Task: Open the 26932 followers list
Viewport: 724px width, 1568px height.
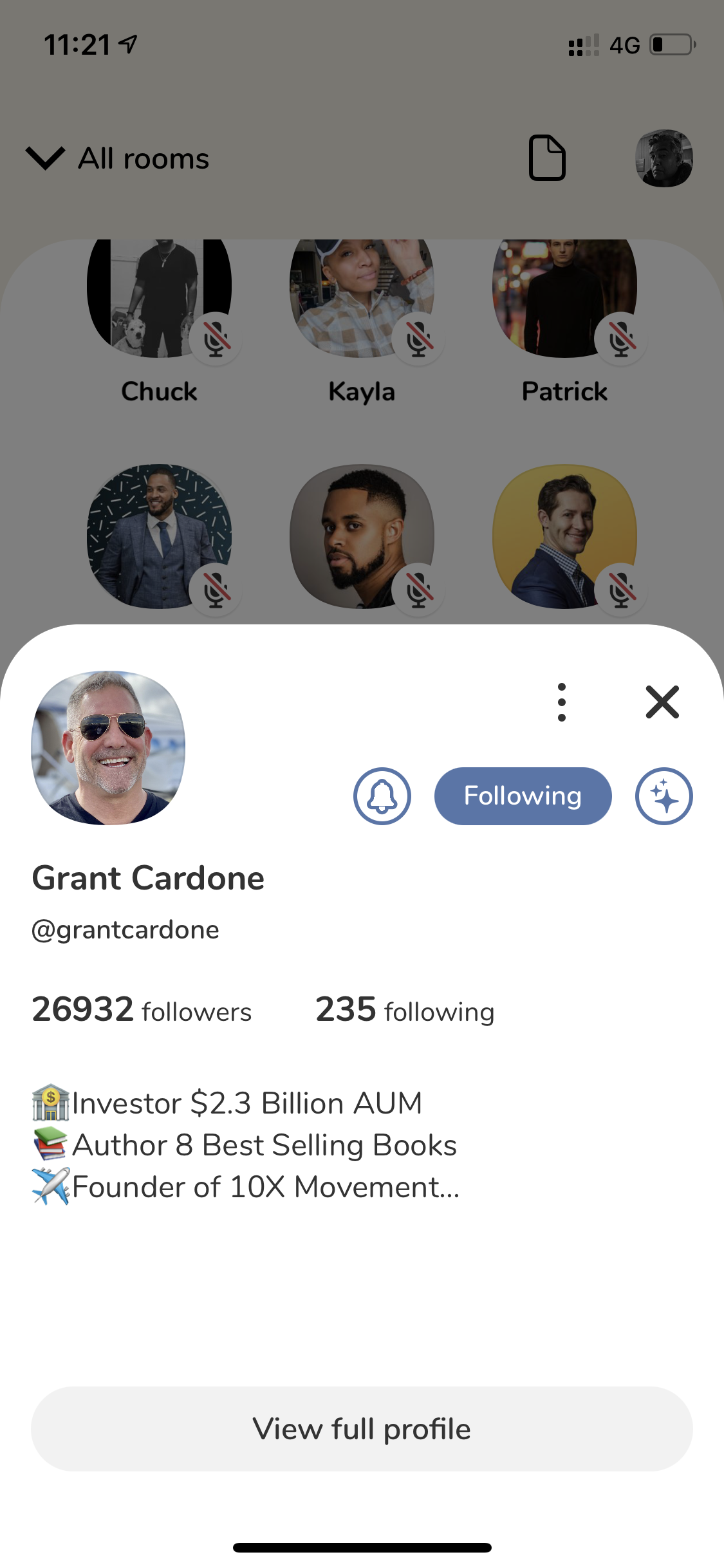Action: coord(142,1009)
